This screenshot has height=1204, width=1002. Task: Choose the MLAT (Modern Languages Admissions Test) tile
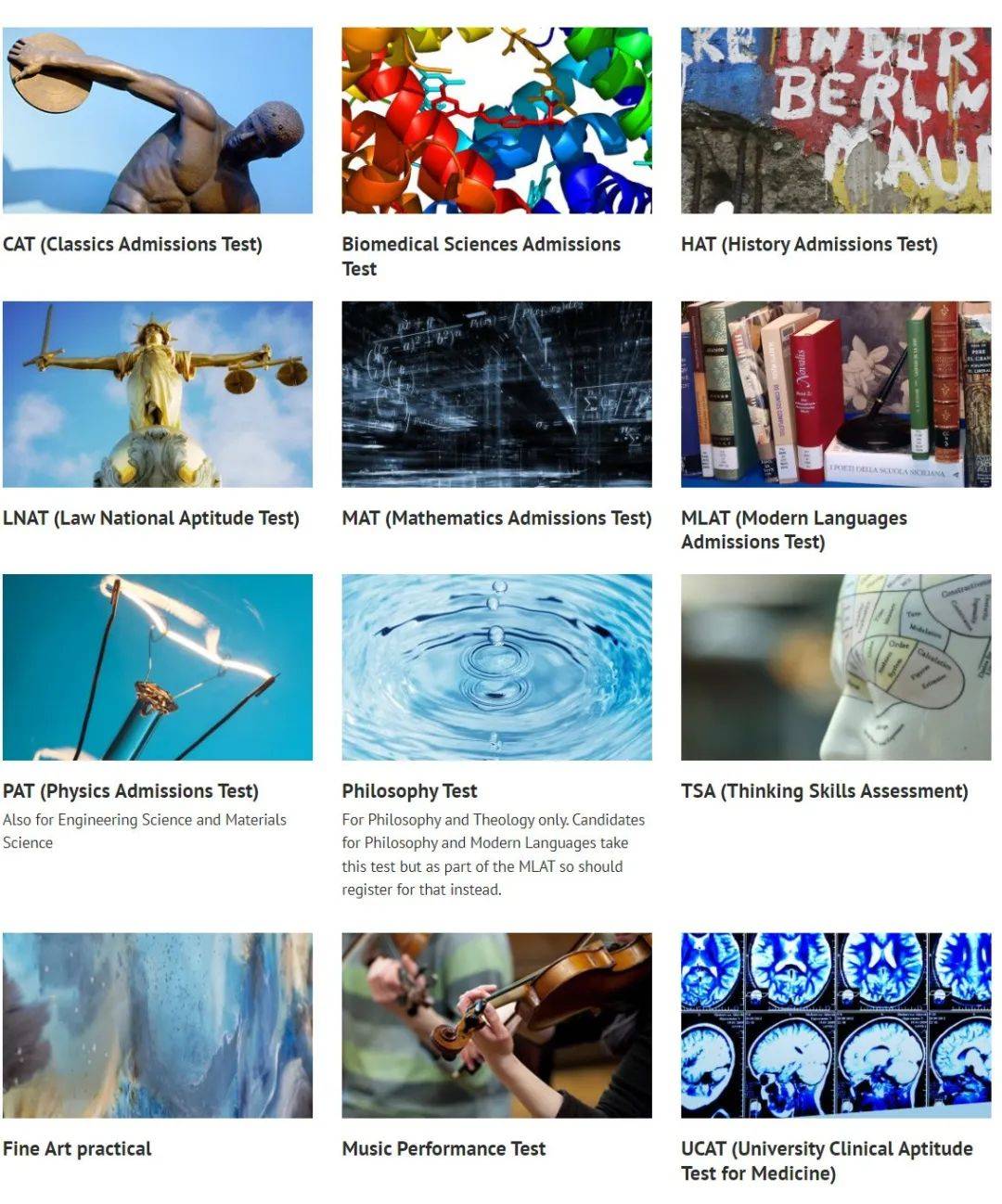tap(835, 394)
